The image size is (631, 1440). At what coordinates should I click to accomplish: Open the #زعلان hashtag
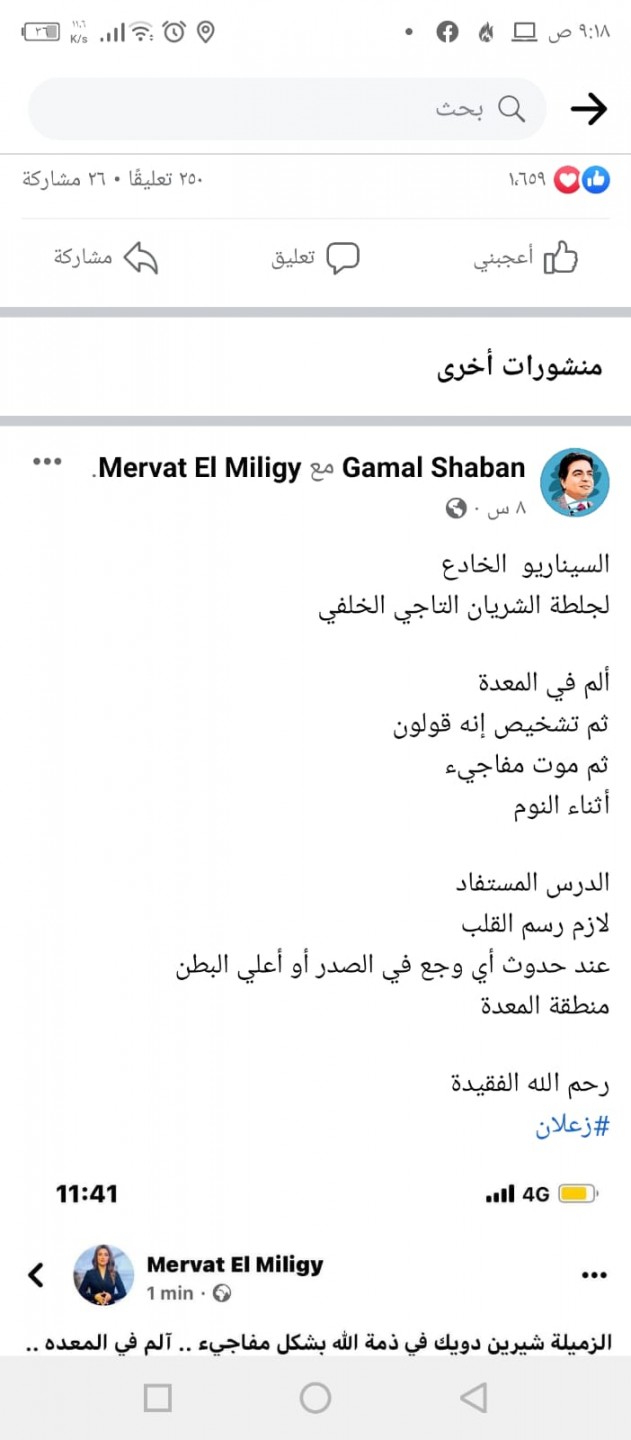point(573,1127)
